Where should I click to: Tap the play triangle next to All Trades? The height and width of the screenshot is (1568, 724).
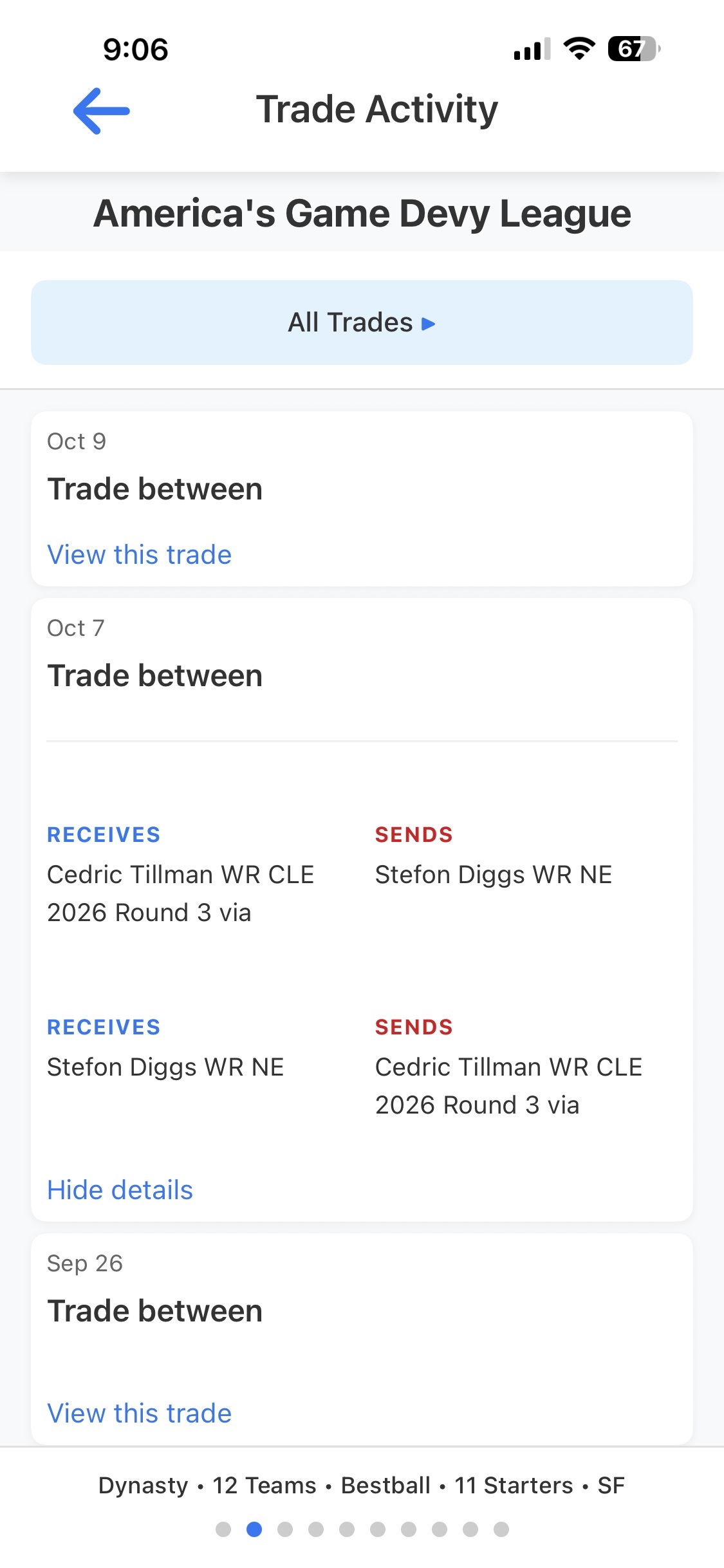[427, 324]
